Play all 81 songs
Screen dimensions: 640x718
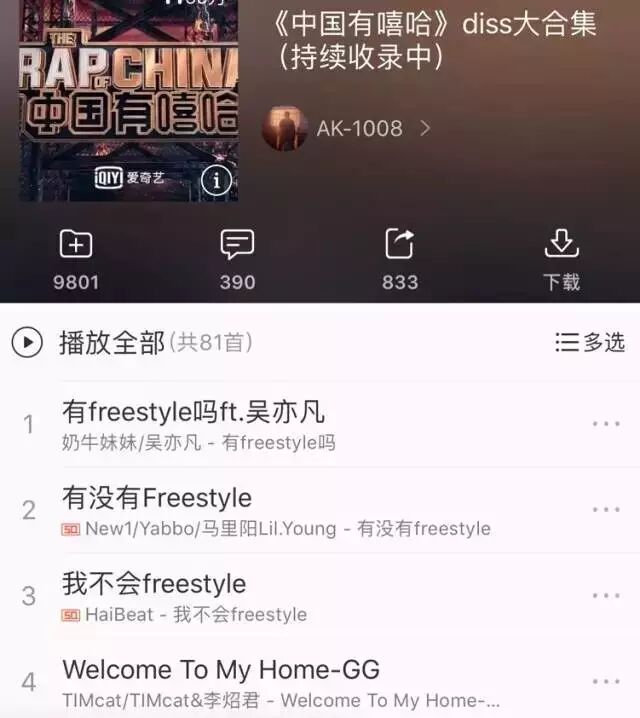110,343
